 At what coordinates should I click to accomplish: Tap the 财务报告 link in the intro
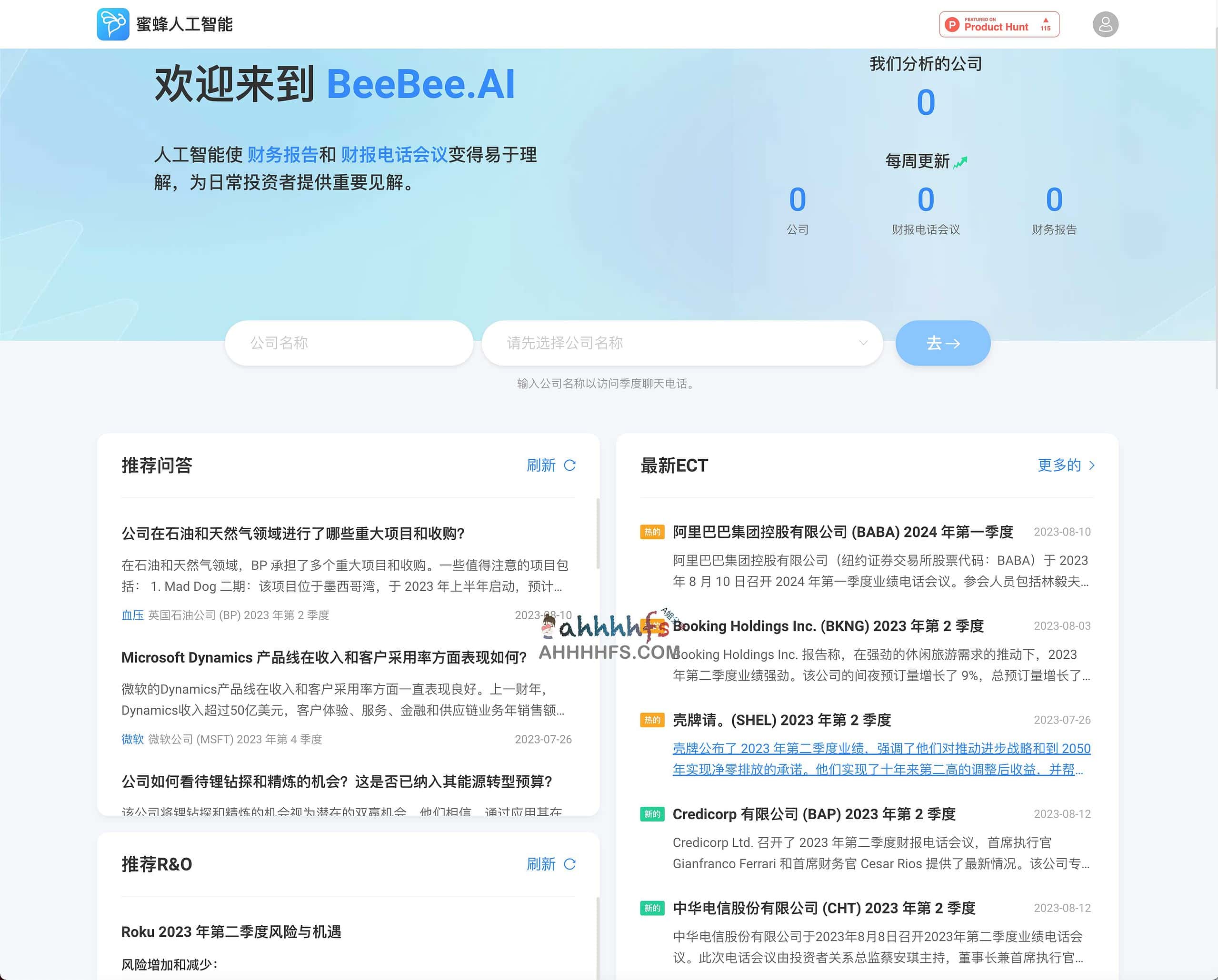point(282,155)
